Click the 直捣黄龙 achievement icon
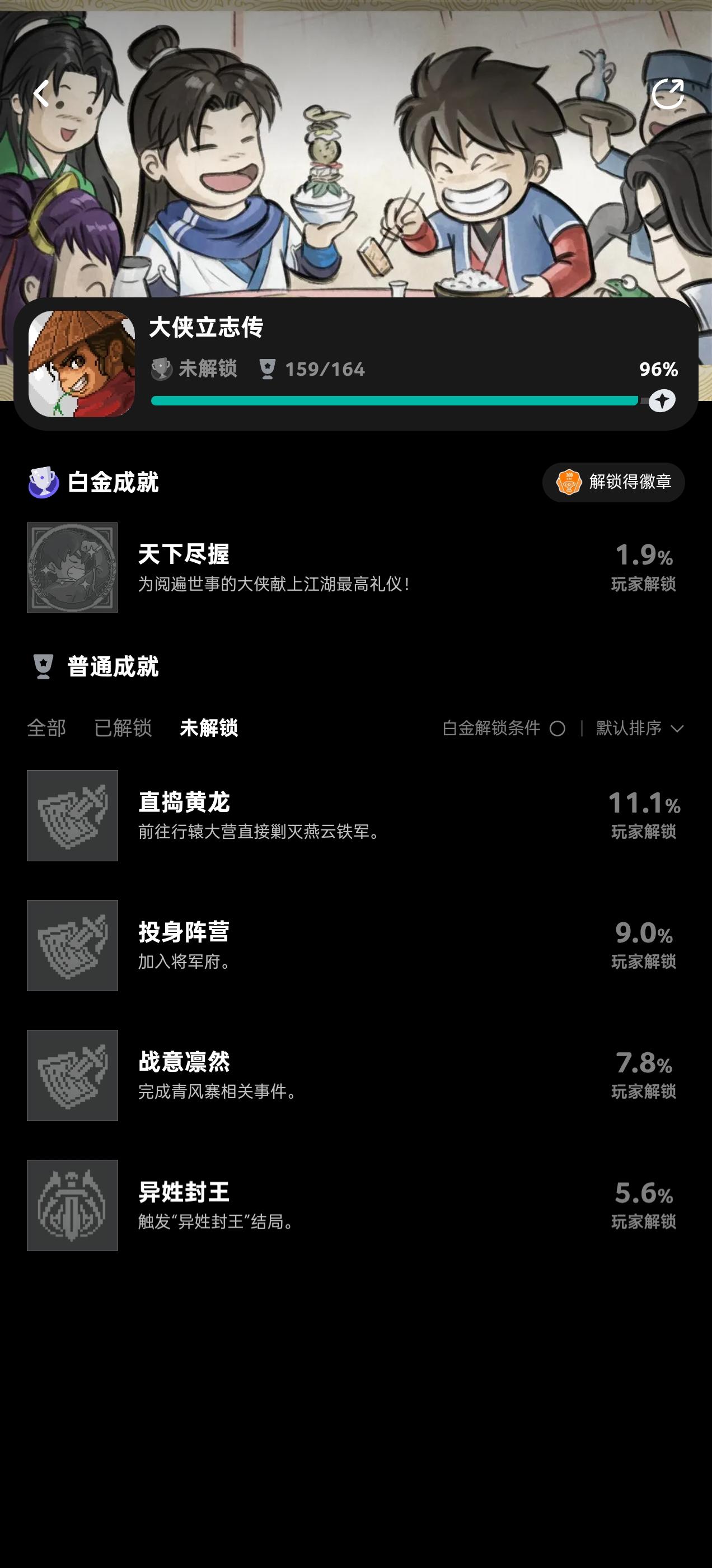 click(x=72, y=816)
